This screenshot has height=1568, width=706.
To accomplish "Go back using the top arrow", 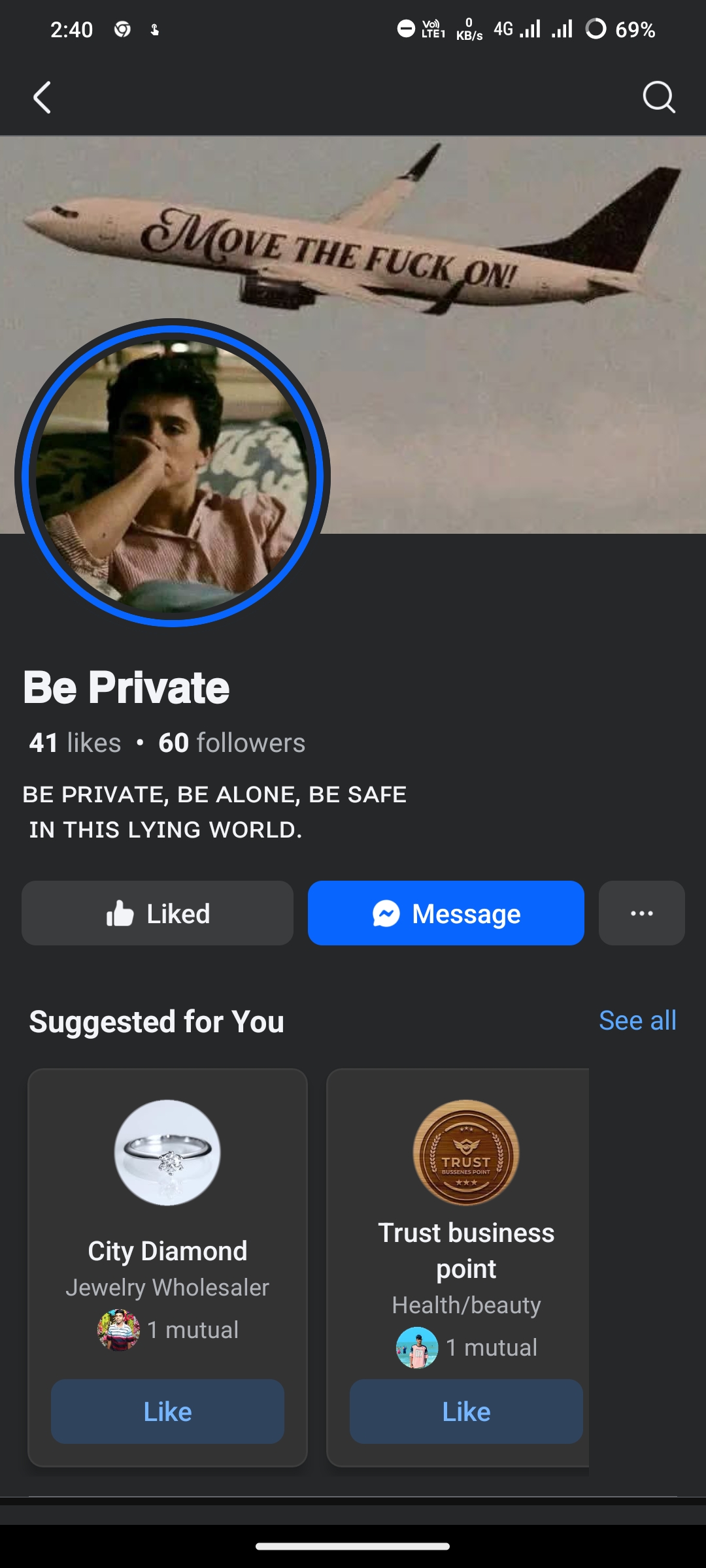I will click(x=42, y=98).
